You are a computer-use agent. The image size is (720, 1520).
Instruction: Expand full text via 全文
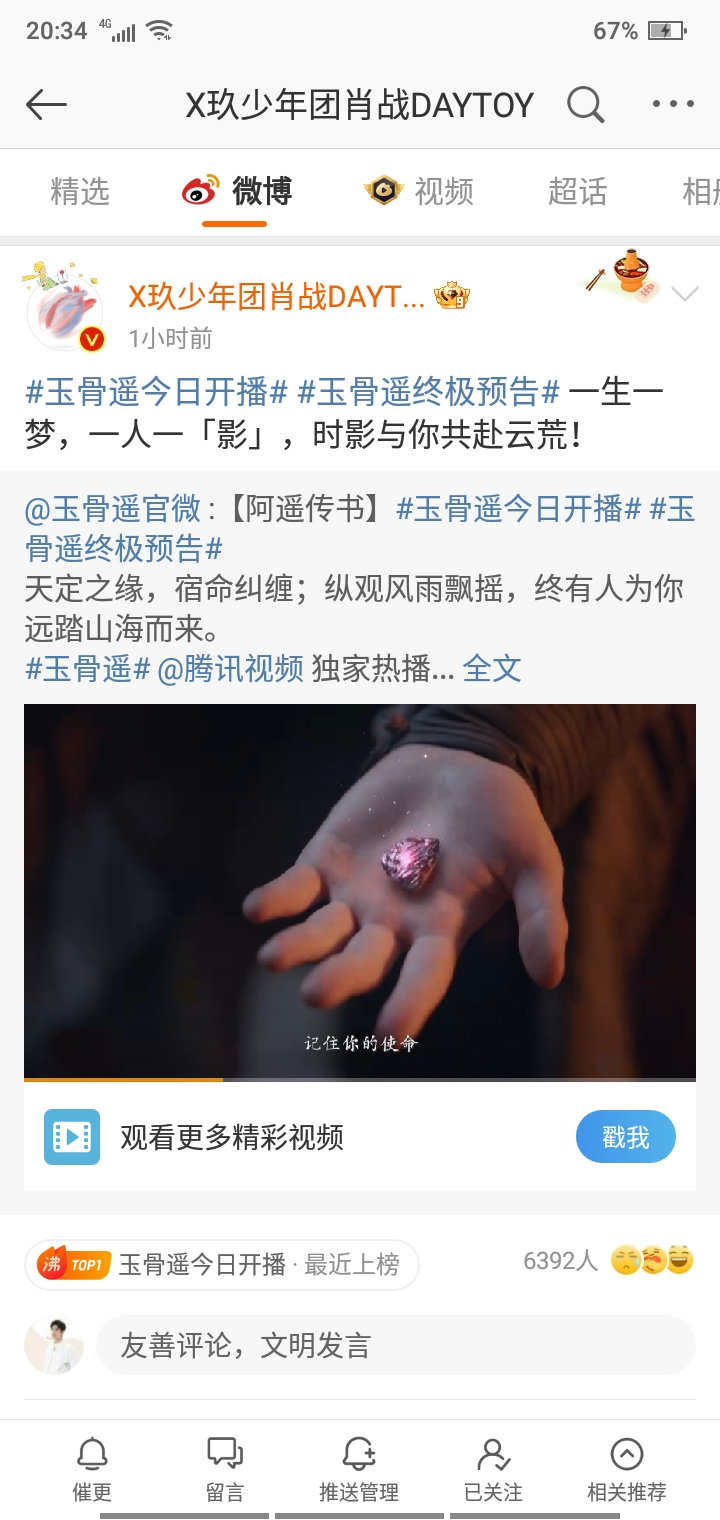(x=492, y=668)
